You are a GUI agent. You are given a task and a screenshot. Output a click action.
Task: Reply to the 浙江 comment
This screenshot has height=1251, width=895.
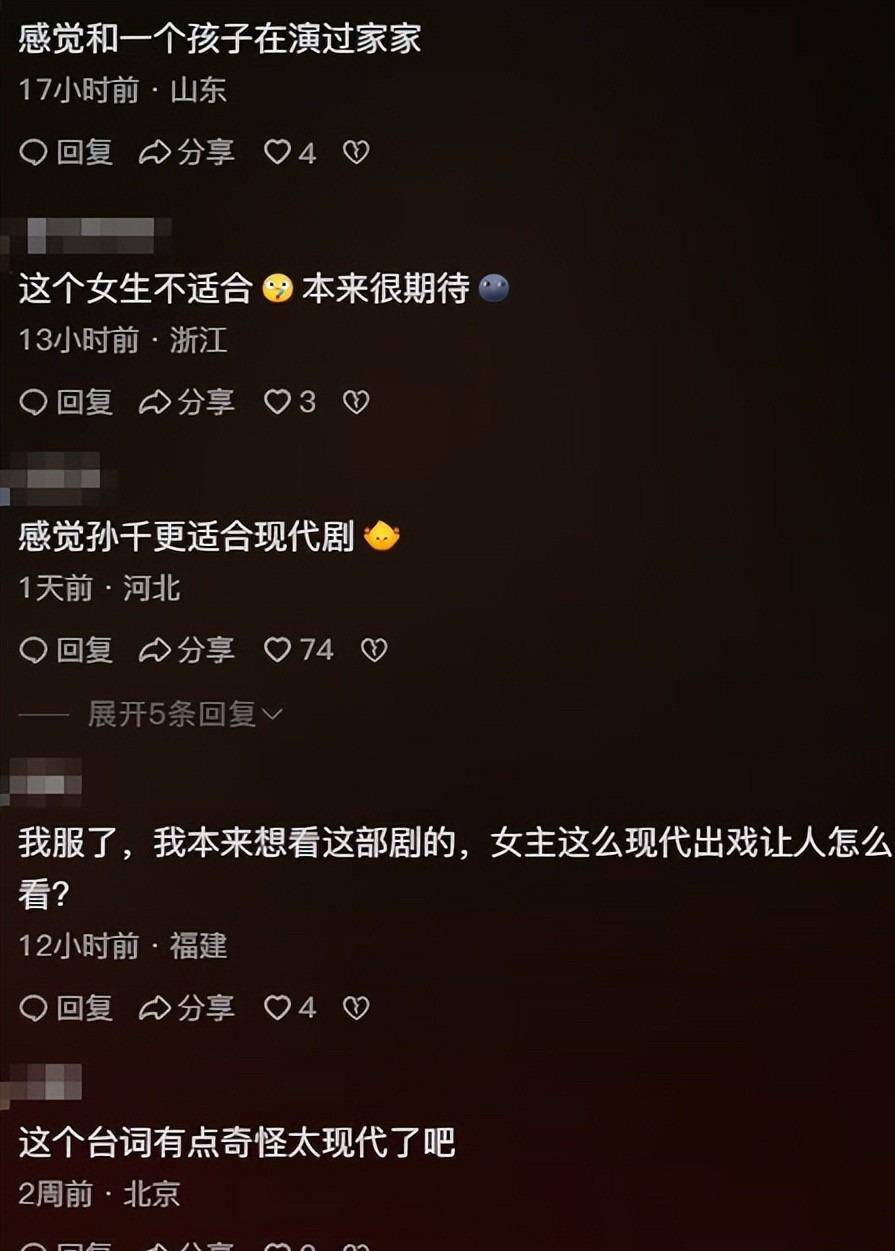click(x=66, y=402)
